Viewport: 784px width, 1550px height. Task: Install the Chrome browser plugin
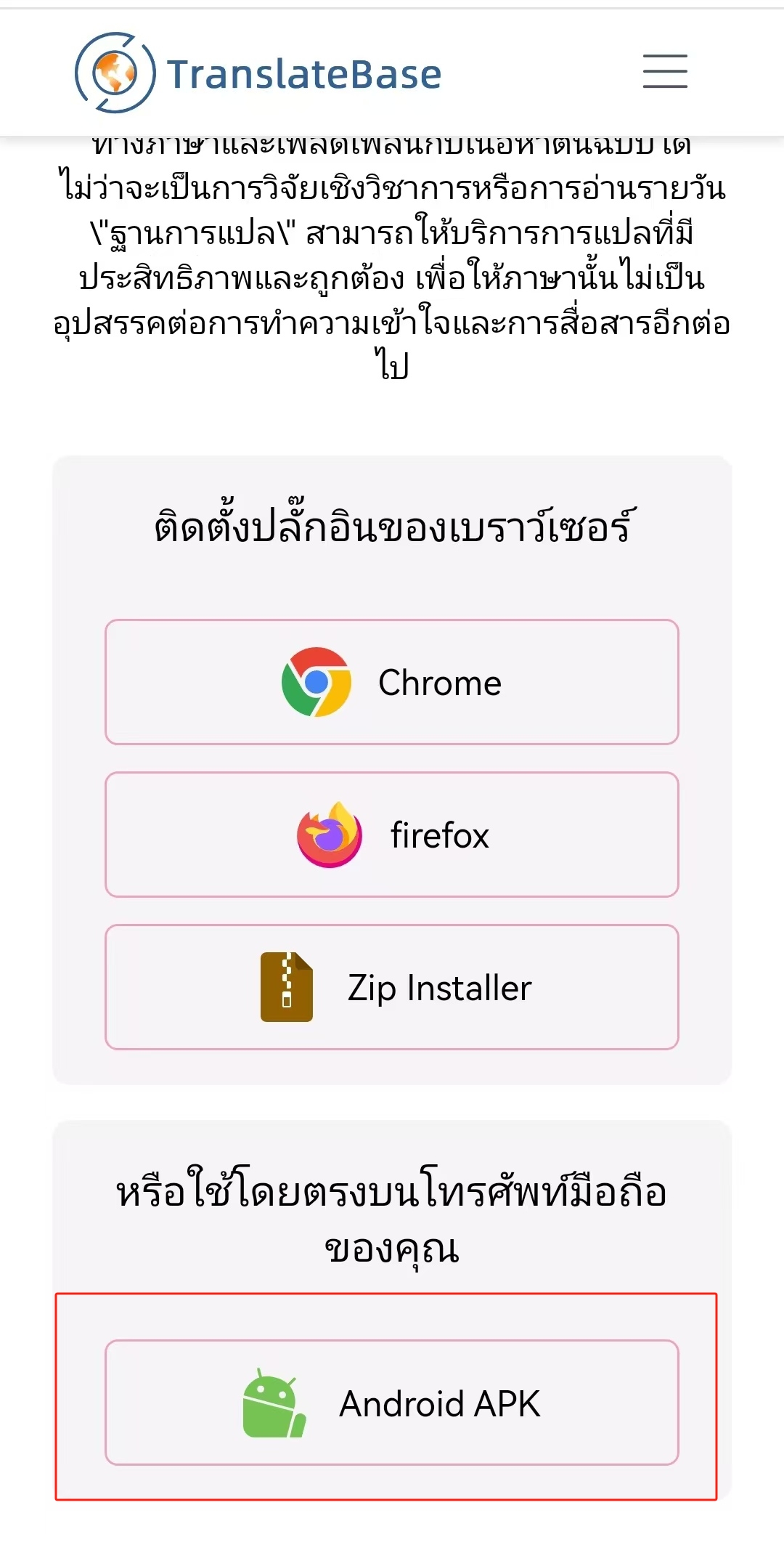(x=392, y=682)
